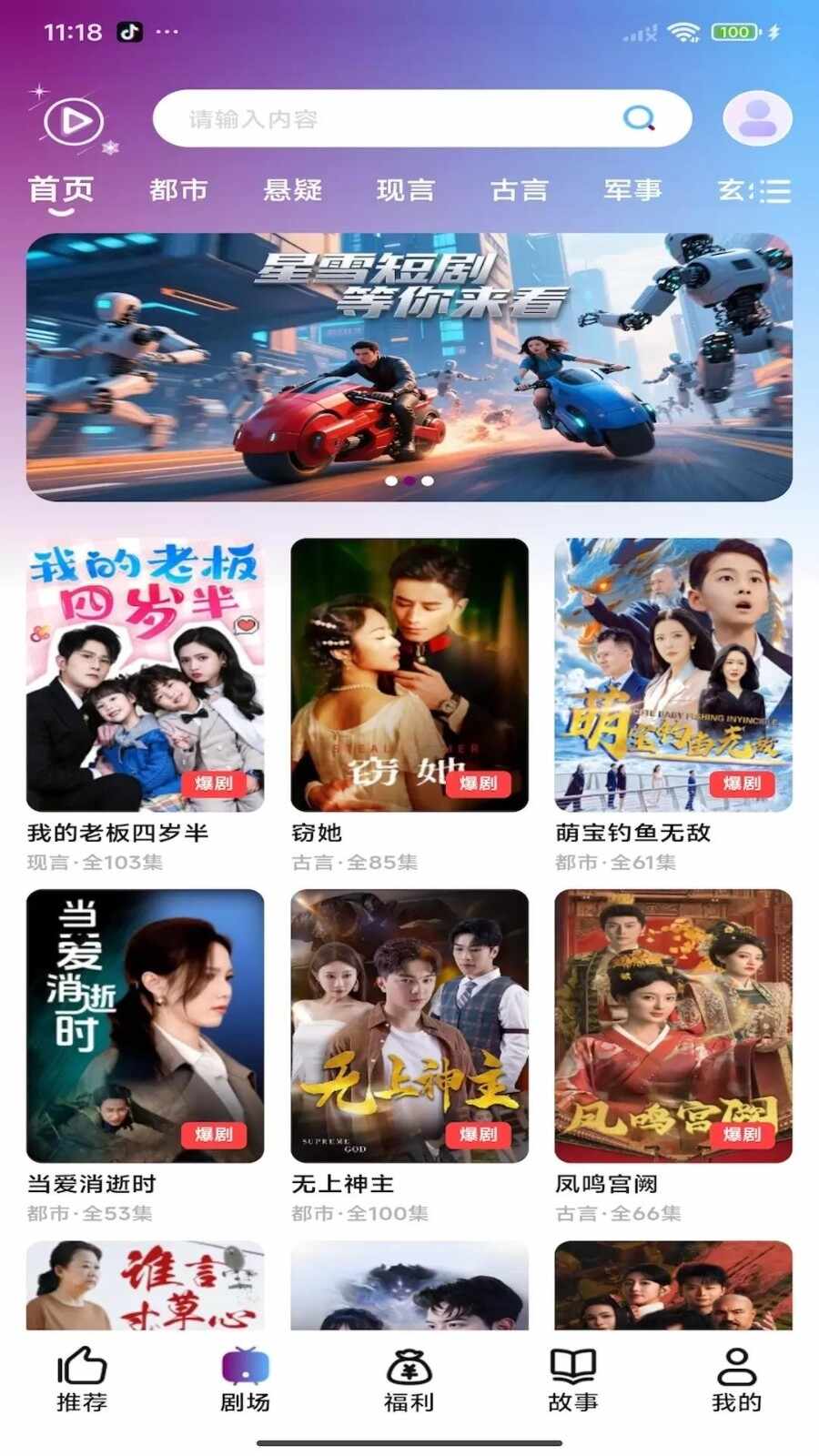Switch to the 悬疑 category tab

point(292,190)
